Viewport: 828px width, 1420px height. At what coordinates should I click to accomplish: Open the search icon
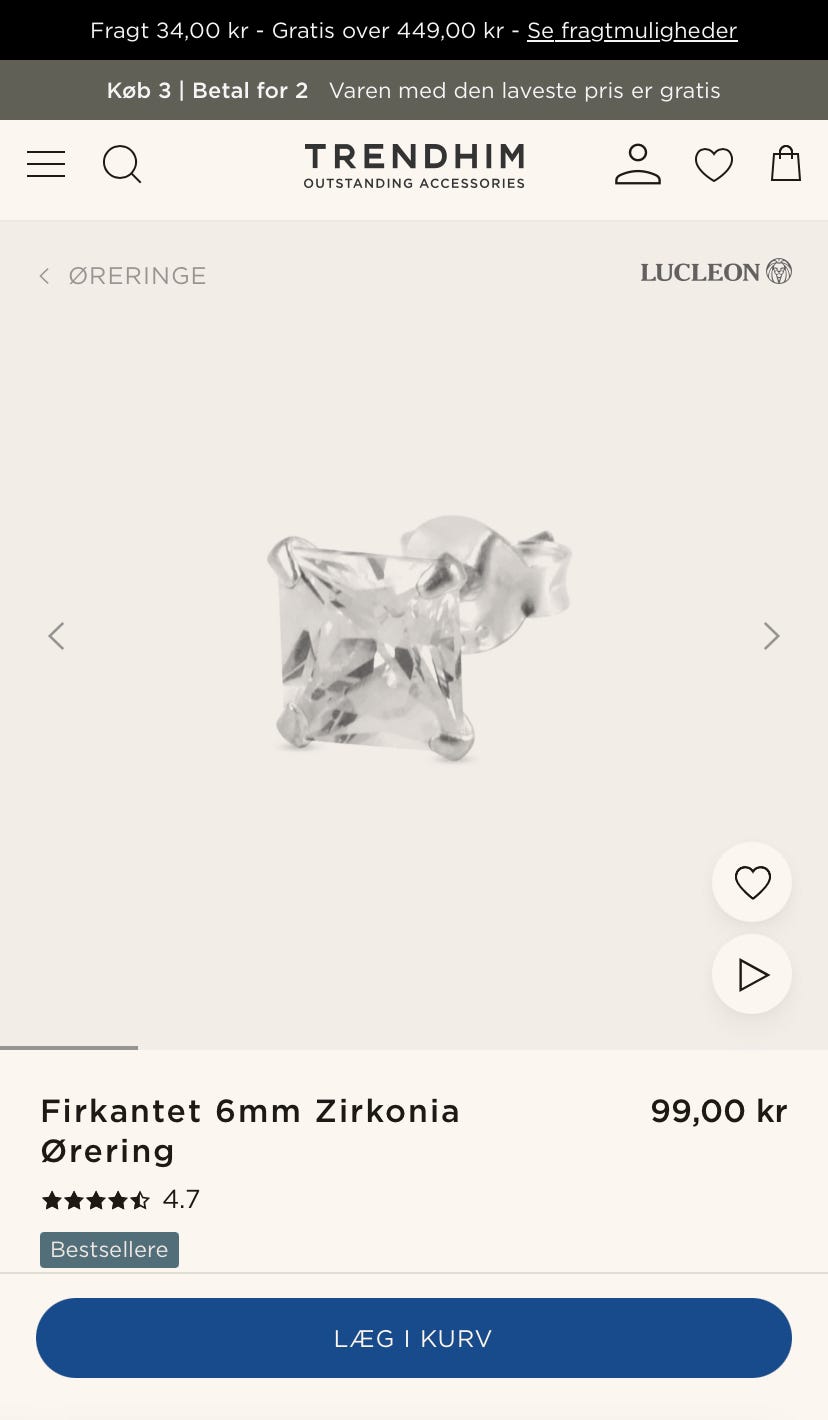[122, 164]
